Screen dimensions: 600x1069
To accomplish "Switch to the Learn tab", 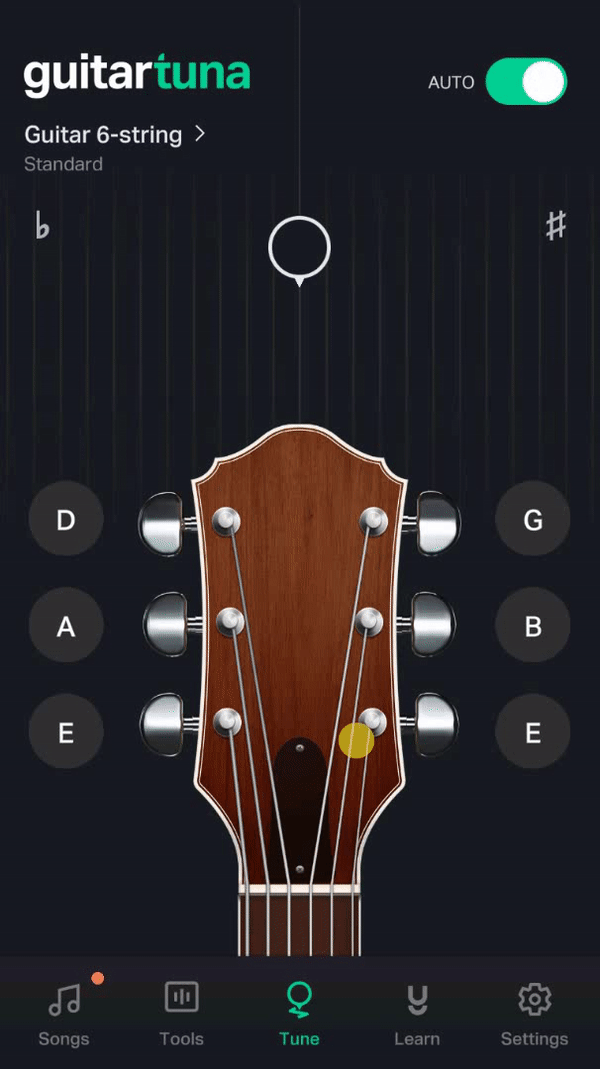I will click(x=417, y=1014).
